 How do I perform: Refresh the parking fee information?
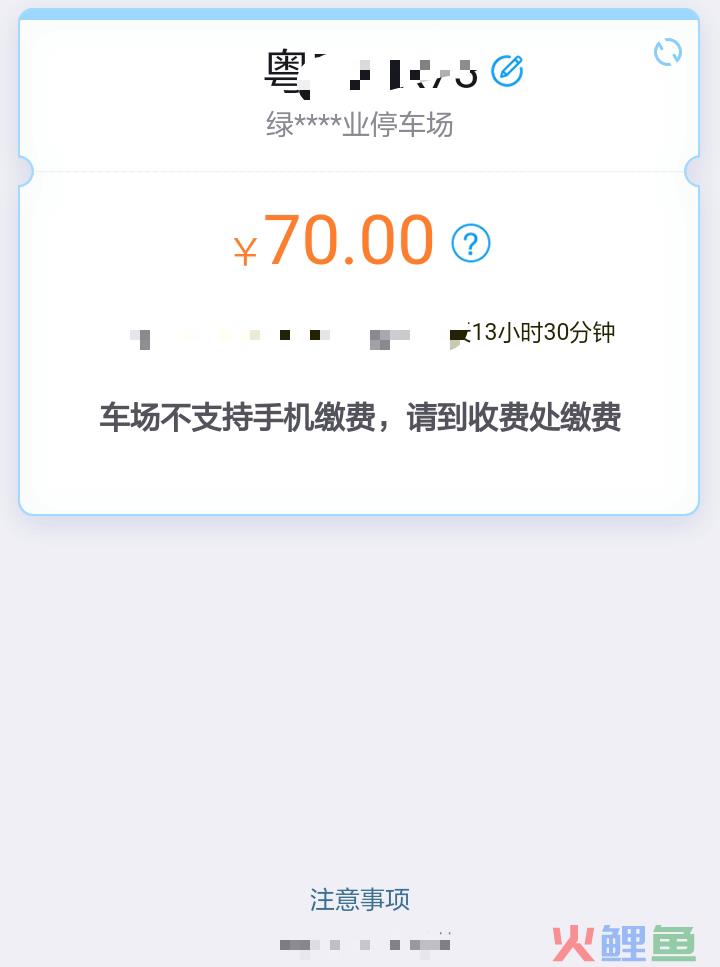click(x=667, y=52)
